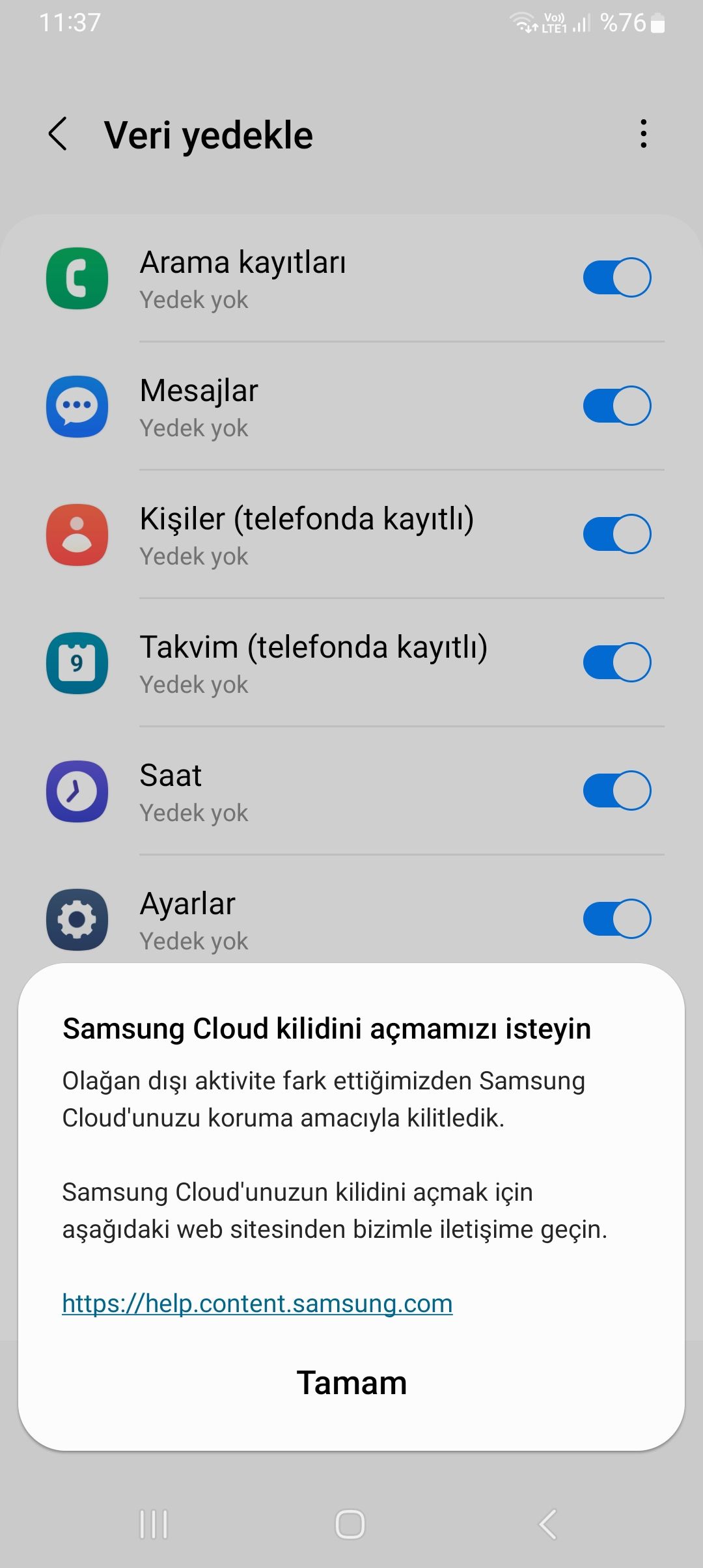Open the Takvim calendar icon
This screenshot has width=703, height=1568.
(x=77, y=662)
